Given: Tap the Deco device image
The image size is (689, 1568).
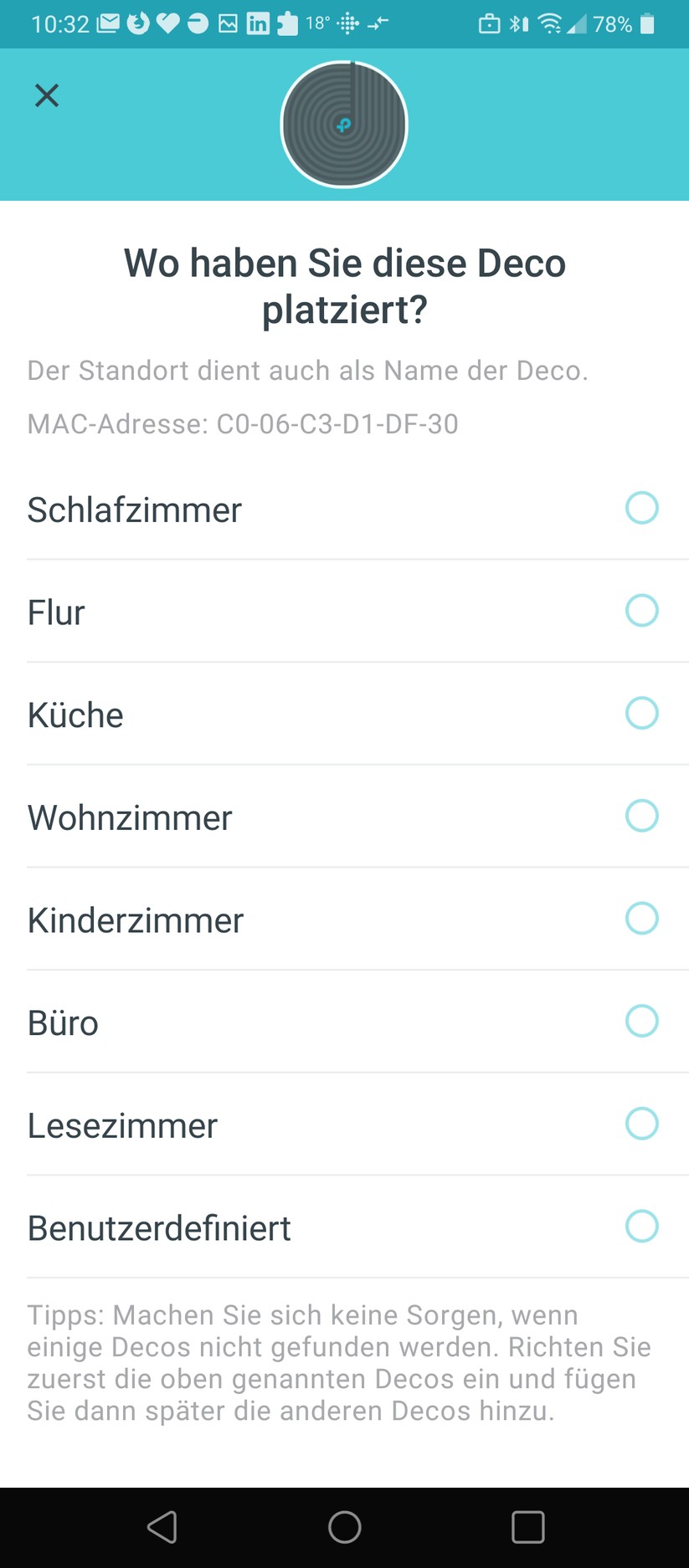Looking at the screenshot, I should point(344,124).
